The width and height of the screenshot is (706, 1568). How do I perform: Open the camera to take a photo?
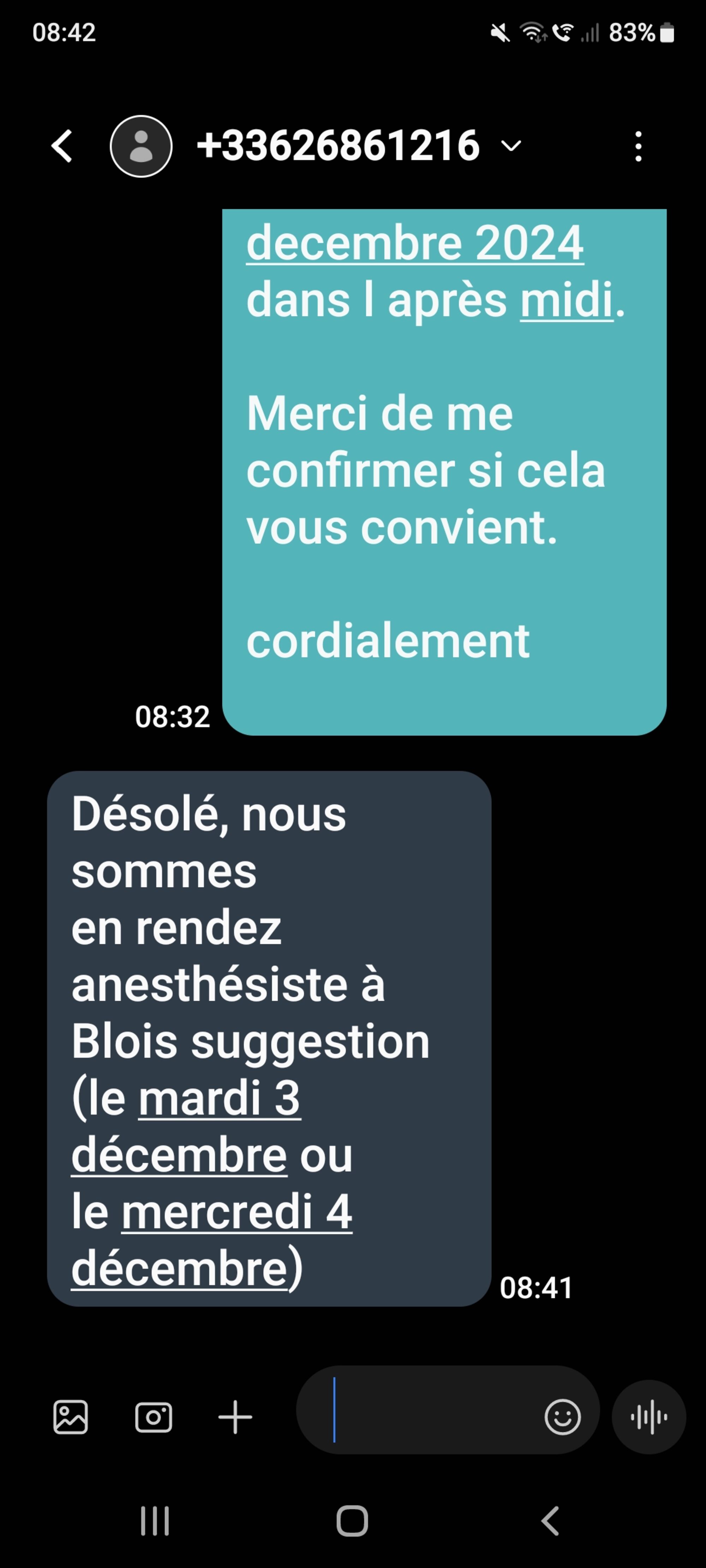pos(154,1417)
